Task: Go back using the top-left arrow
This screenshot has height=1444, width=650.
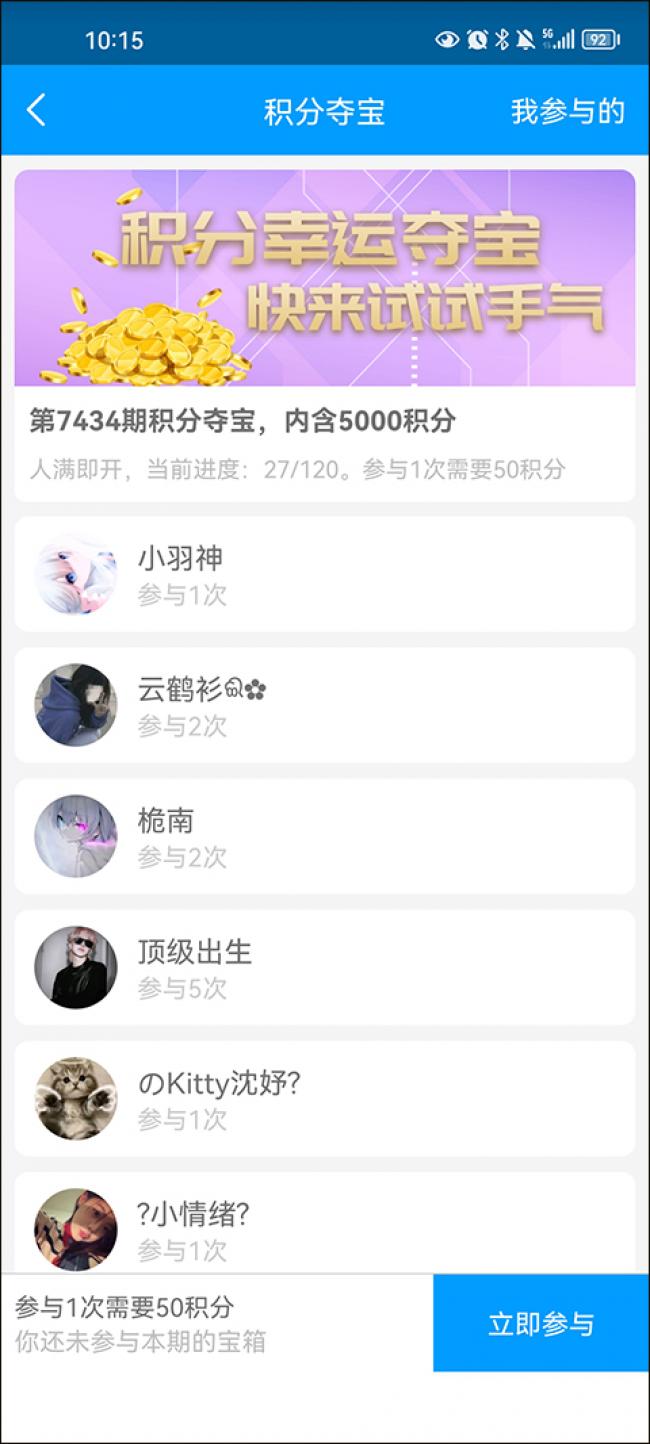Action: 37,110
